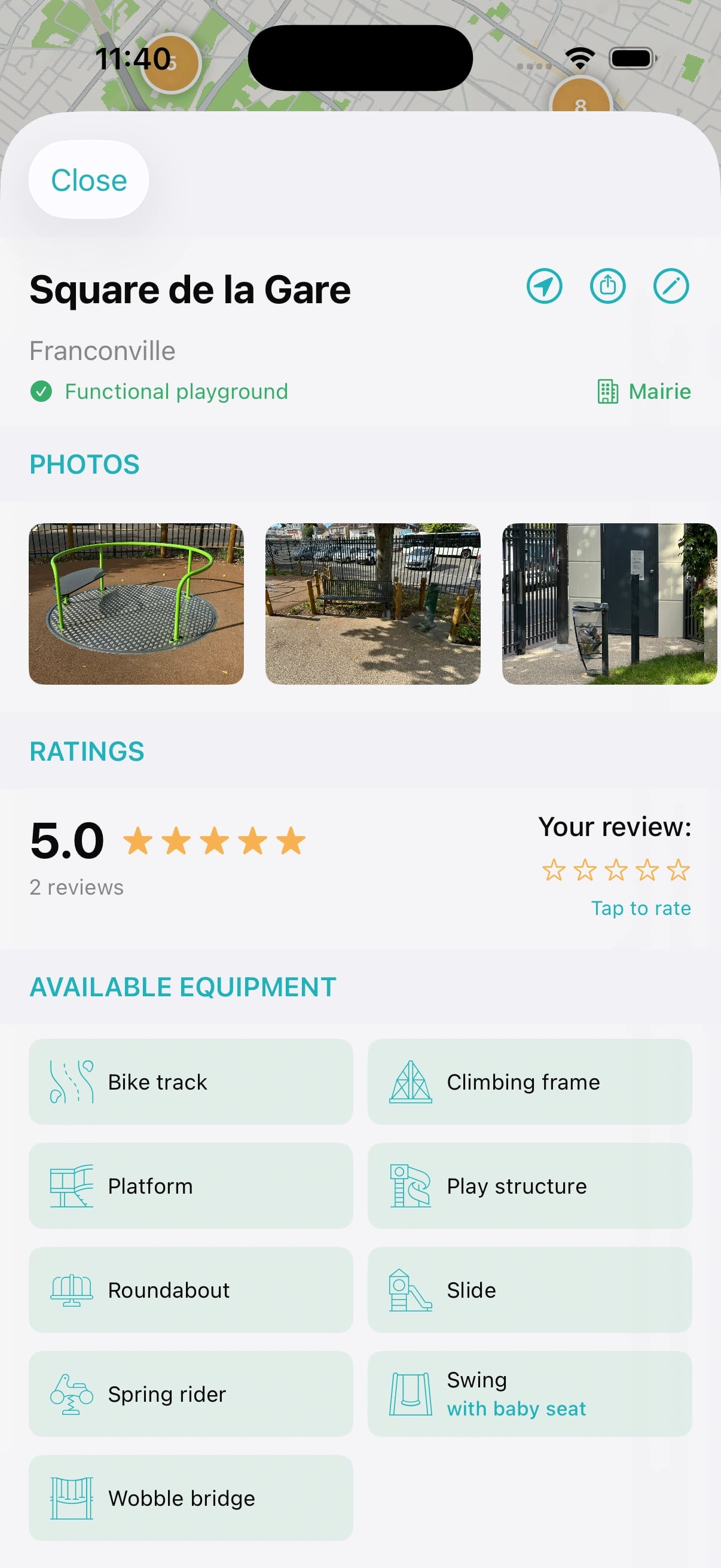Viewport: 721px width, 1568px height.
Task: Select the PHOTOS section header
Action: coord(84,464)
